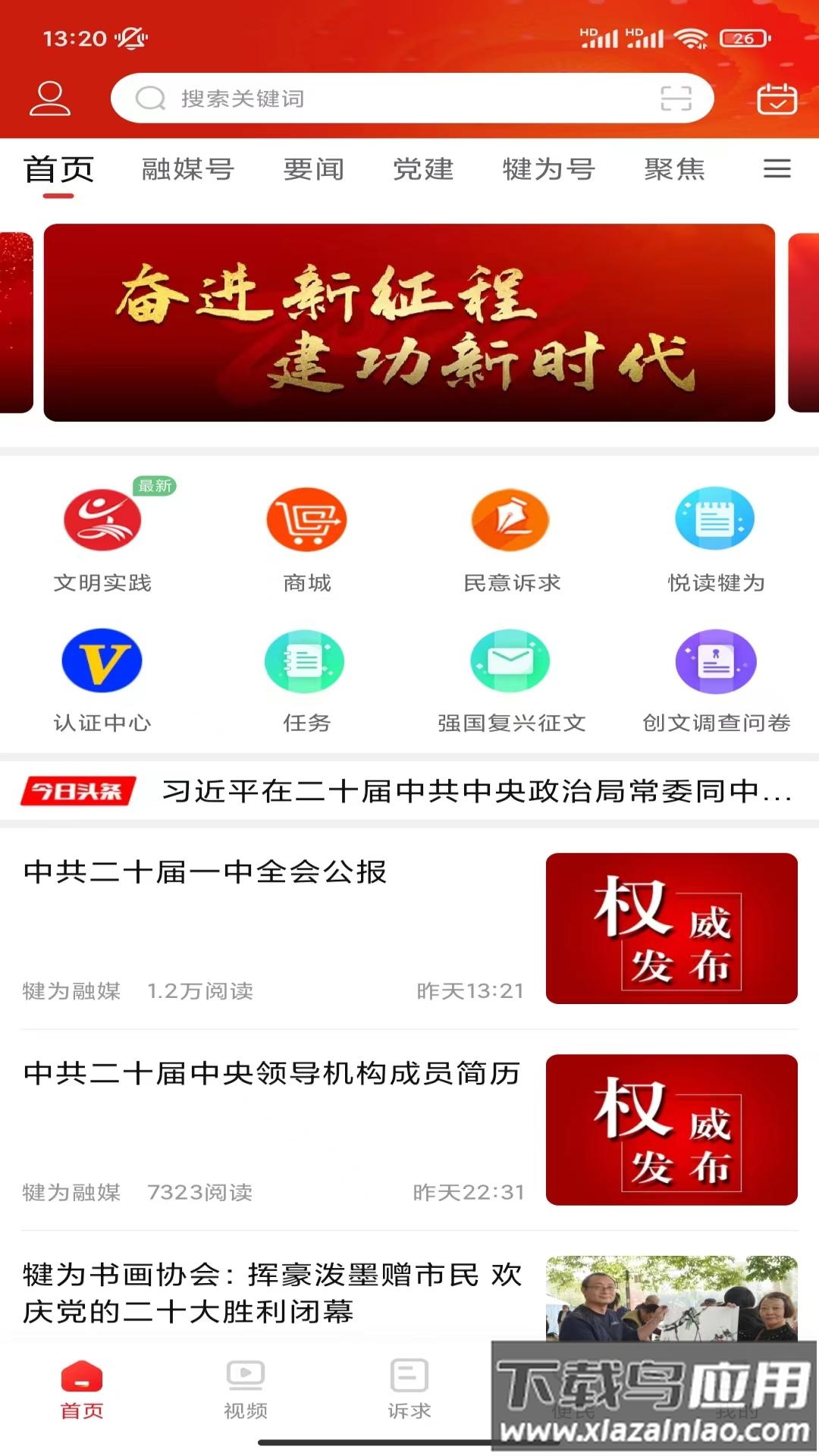Image resolution: width=819 pixels, height=1456 pixels.
Task: Open the 认证中心 verification center icon
Action: 104,660
